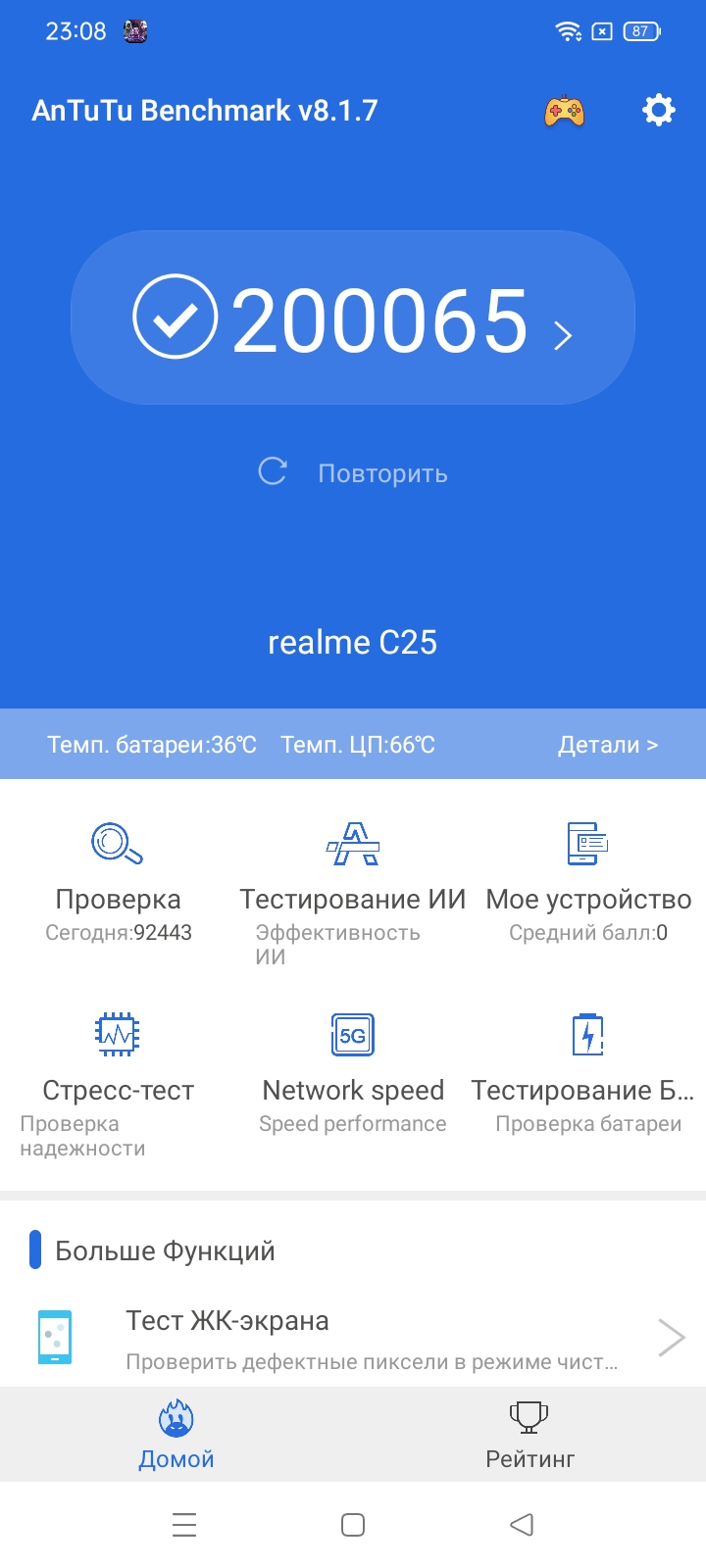Viewport: 706px width, 1568px height.
Task: Open the game controller icon
Action: 564,111
